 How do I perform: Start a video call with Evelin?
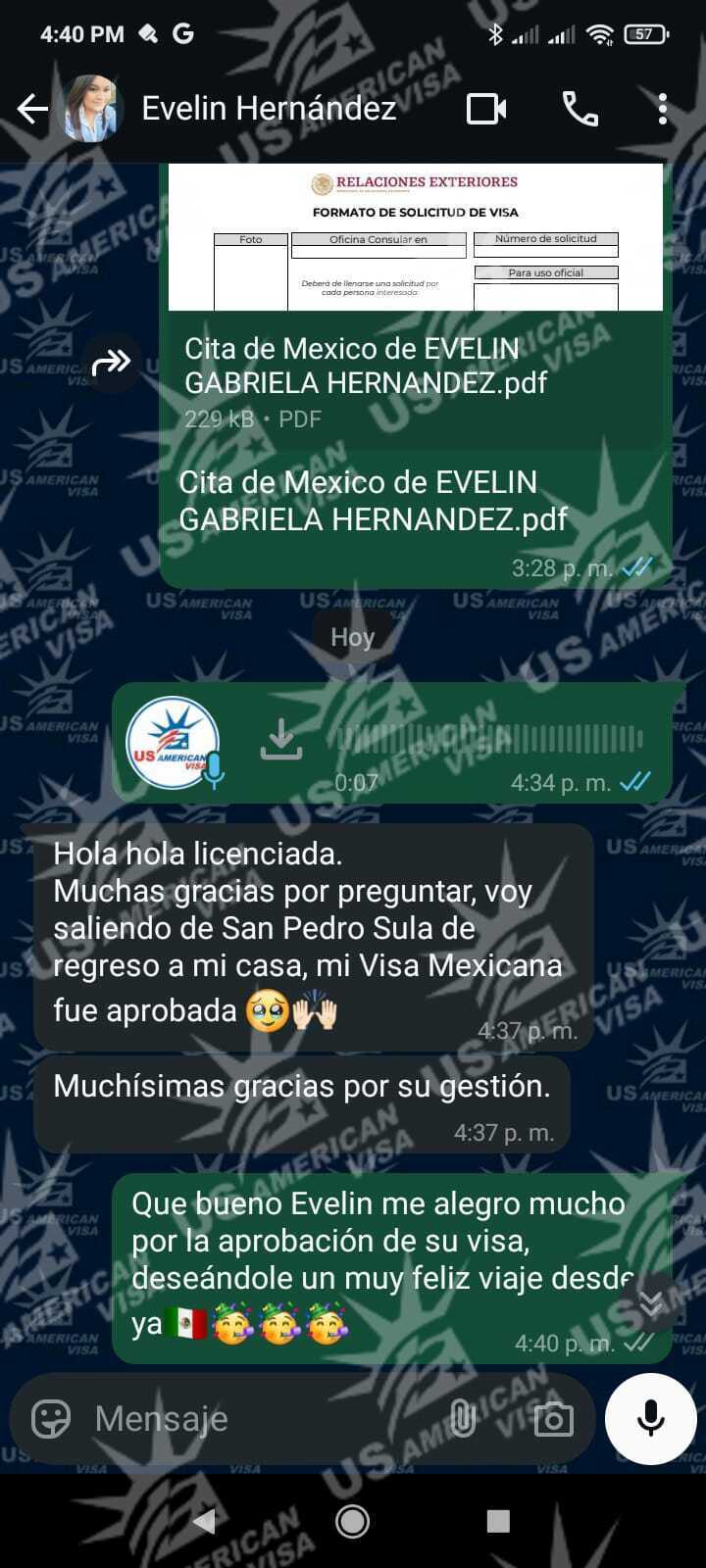click(486, 109)
